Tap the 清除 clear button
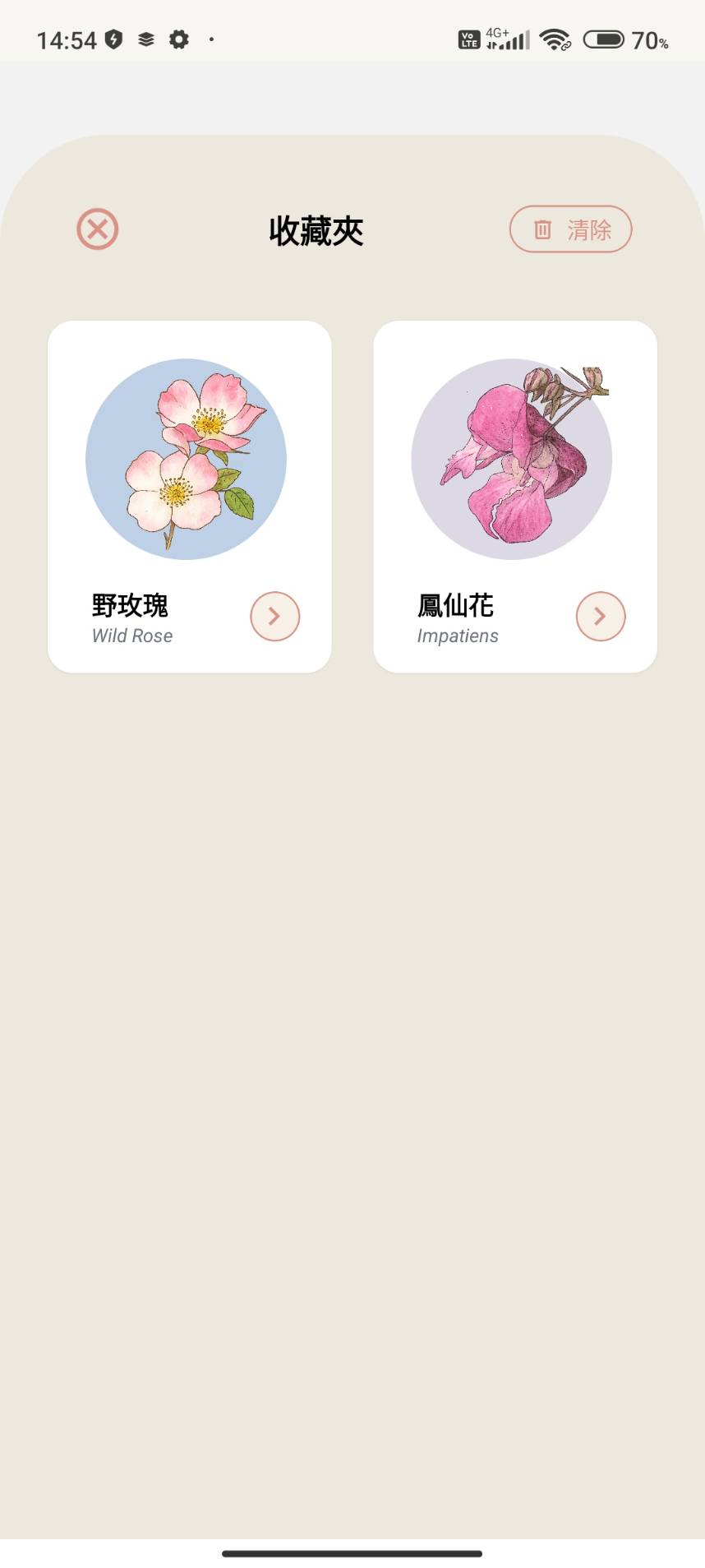Image resolution: width=705 pixels, height=1568 pixels. coord(571,229)
